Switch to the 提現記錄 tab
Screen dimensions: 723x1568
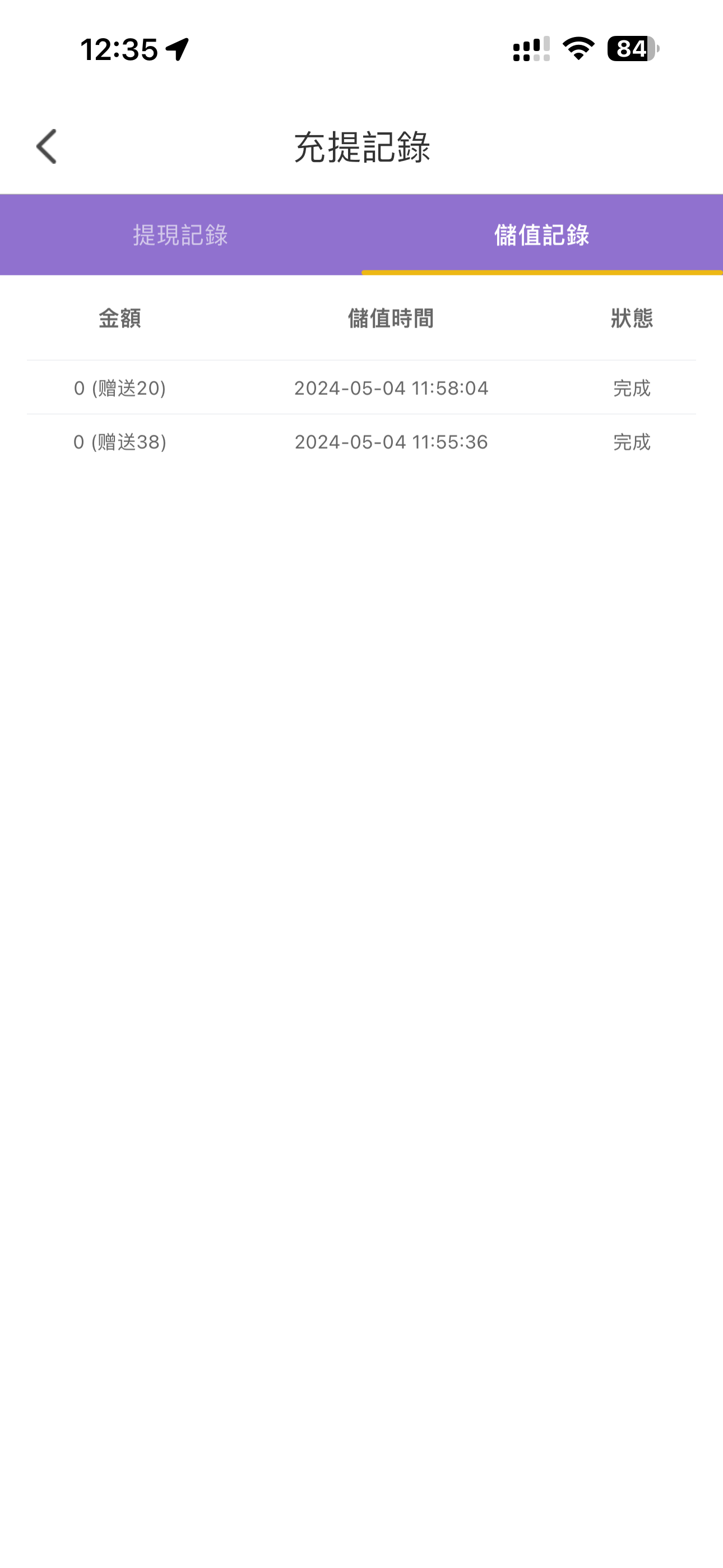pyautogui.click(x=180, y=235)
